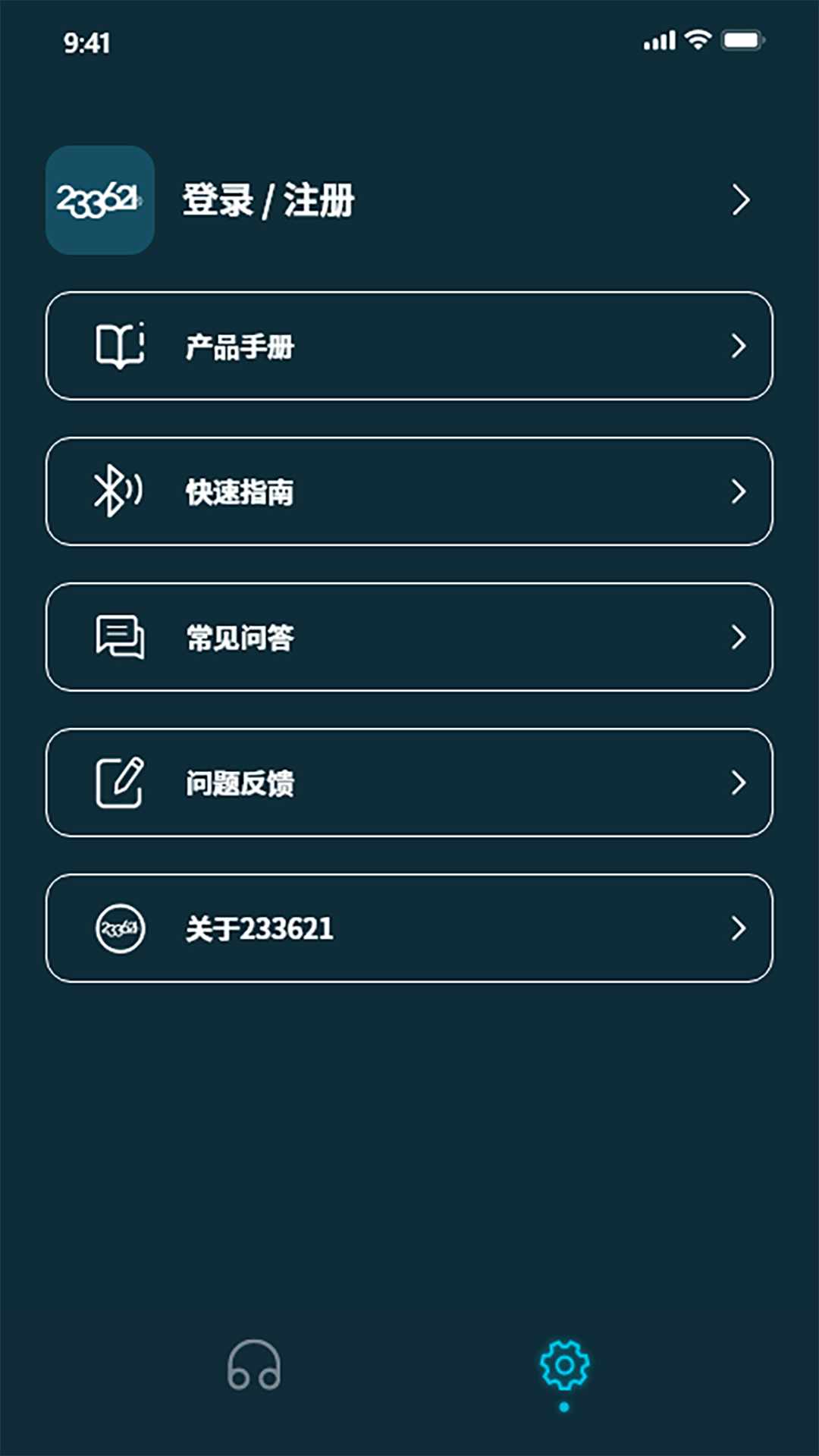The height and width of the screenshot is (1456, 819).
Task: Tap the chat bubbles icon for 常见问答
Action: 120,637
